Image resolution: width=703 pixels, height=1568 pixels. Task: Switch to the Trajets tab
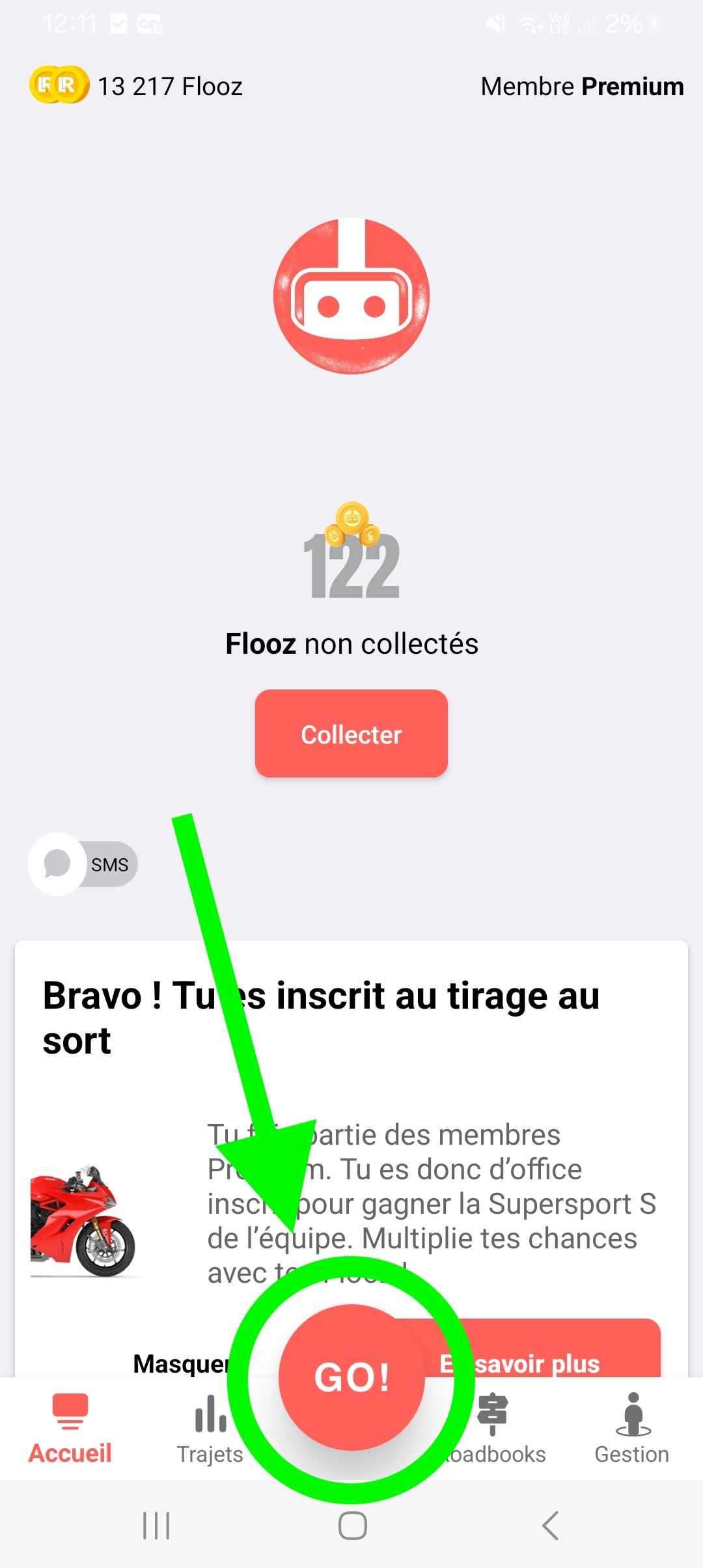coord(210,1429)
